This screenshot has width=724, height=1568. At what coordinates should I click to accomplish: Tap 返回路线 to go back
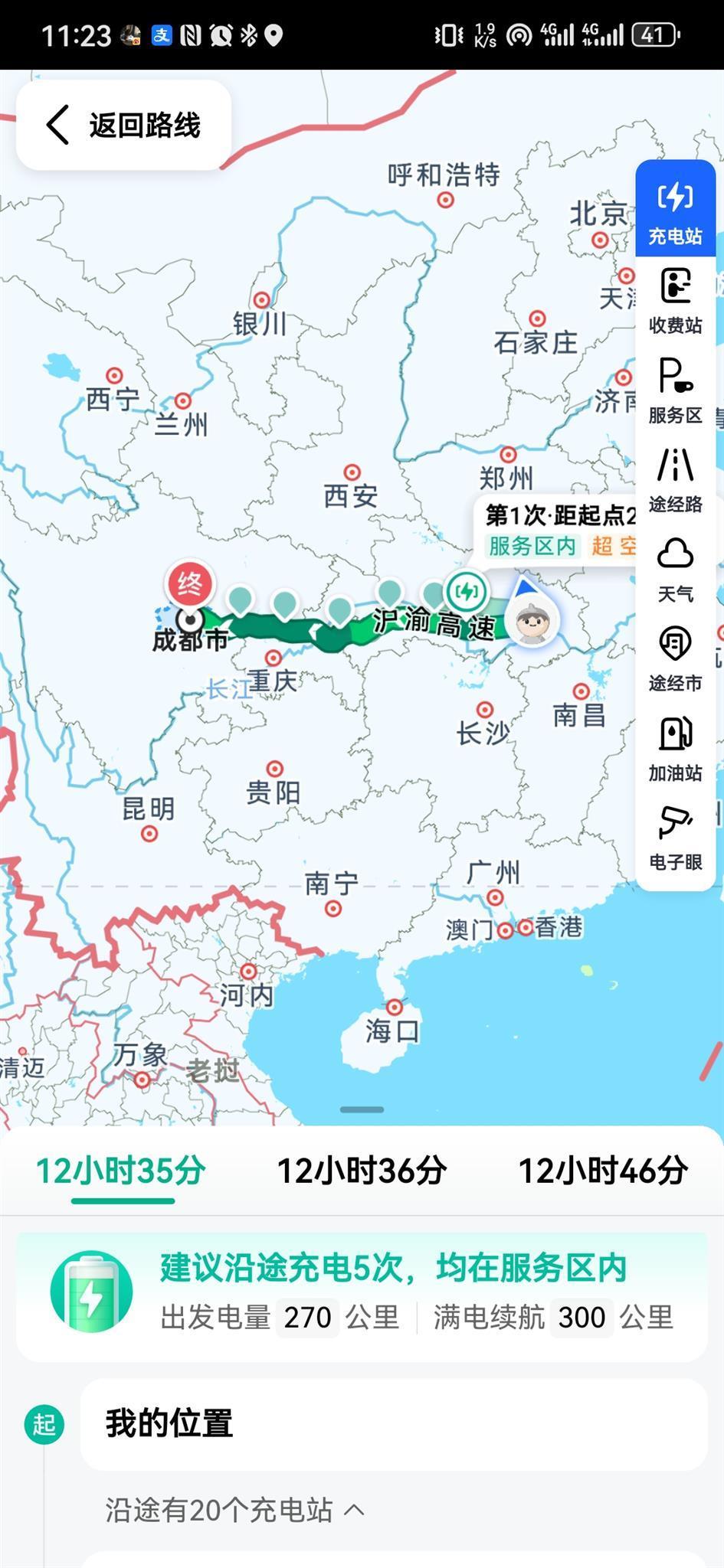(124, 125)
